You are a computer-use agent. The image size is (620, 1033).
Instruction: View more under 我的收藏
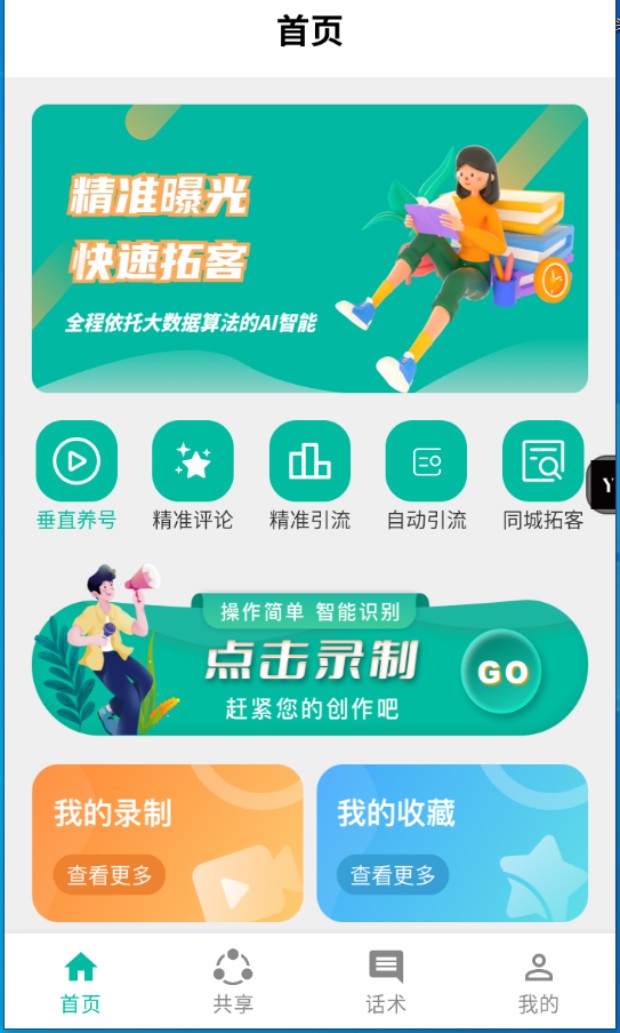coord(393,876)
